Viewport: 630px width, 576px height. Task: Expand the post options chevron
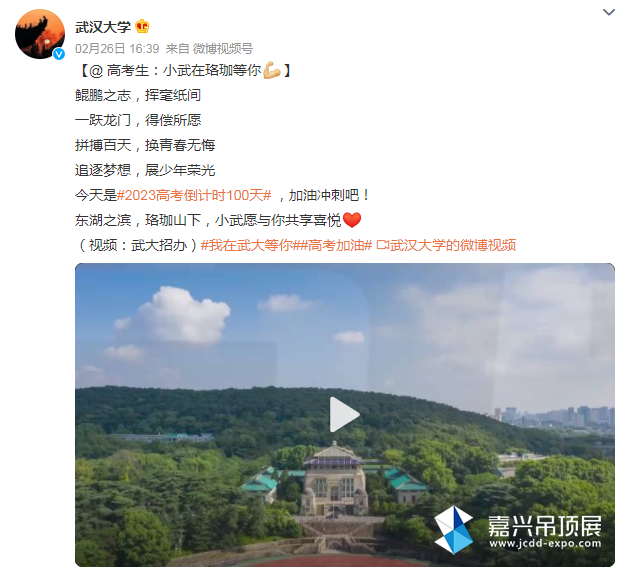pos(609,12)
